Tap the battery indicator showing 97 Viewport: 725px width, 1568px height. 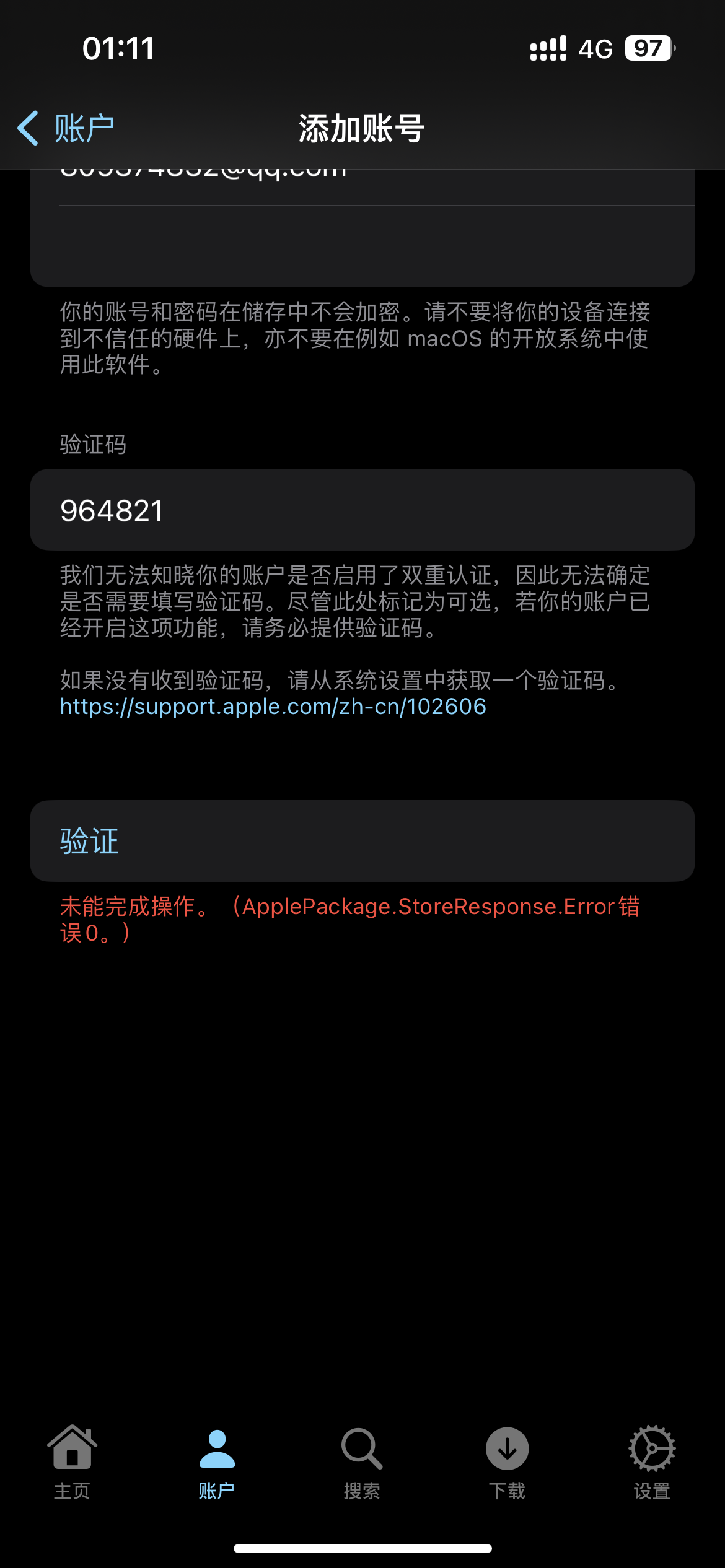click(x=649, y=49)
